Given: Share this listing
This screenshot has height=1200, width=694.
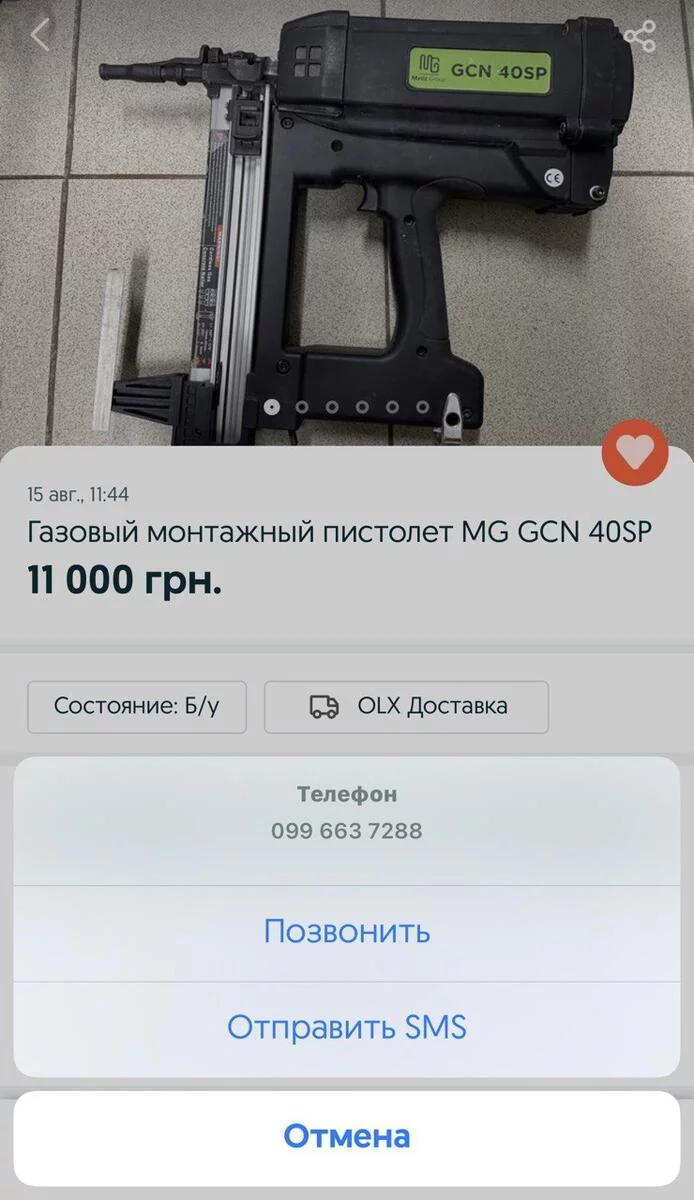Looking at the screenshot, I should (x=639, y=35).
